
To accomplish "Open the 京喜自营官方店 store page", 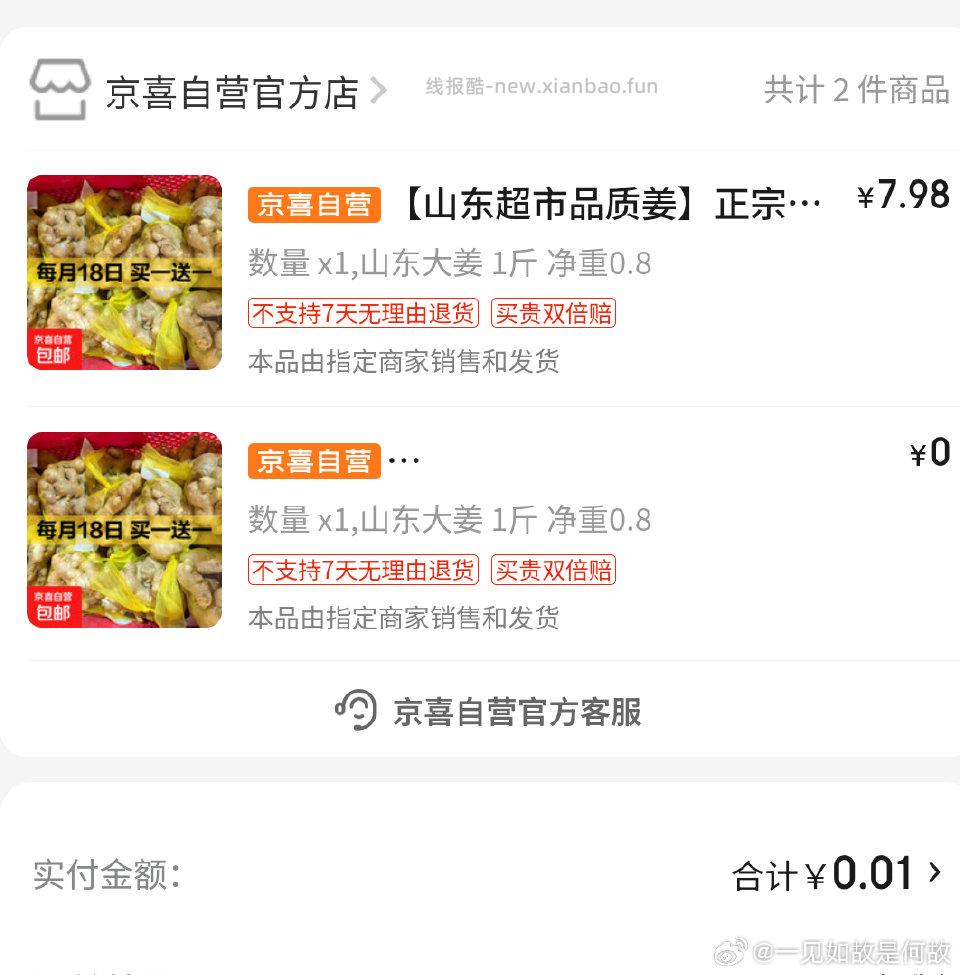I will coord(230,92).
